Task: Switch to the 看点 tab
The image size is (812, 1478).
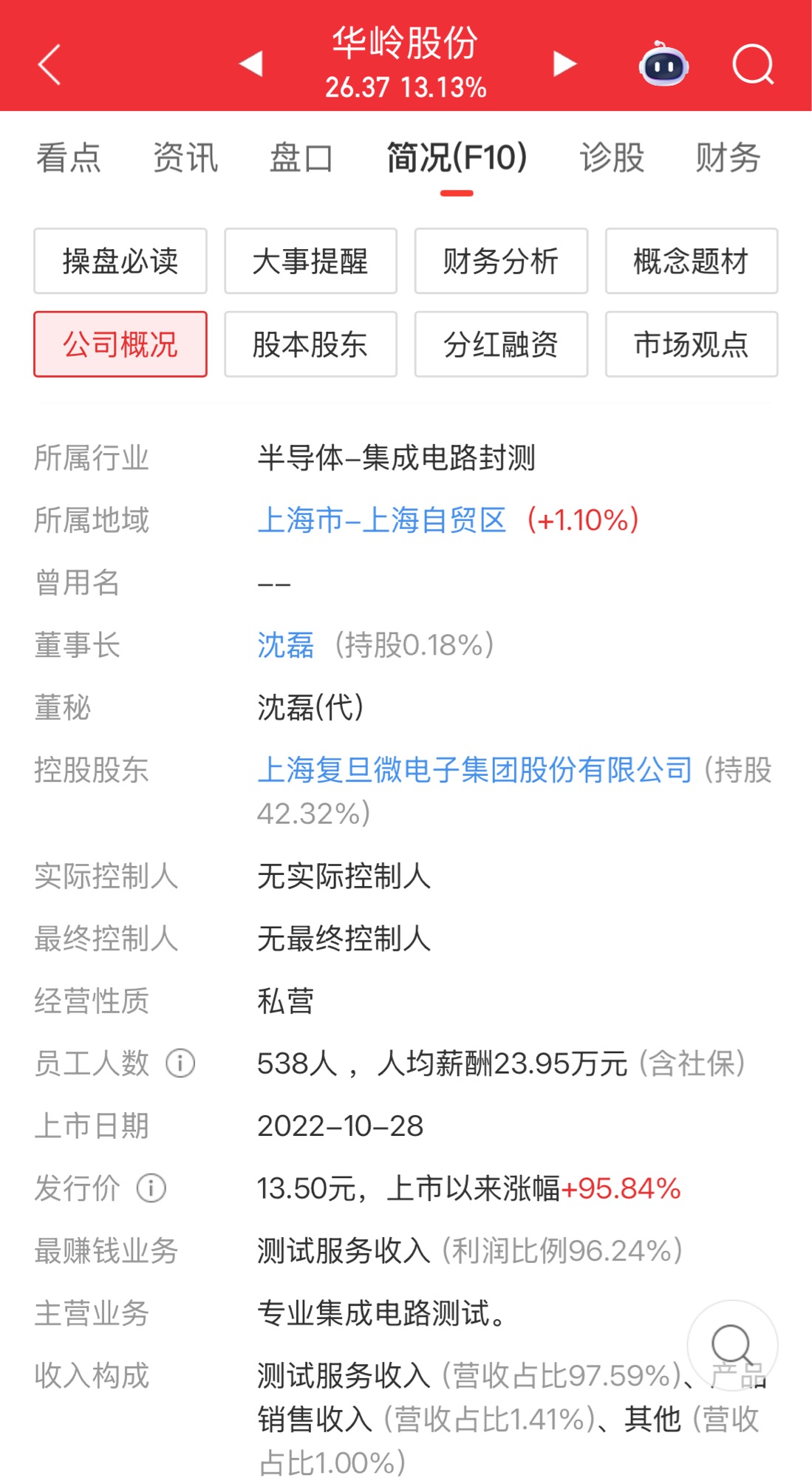Action: point(69,158)
